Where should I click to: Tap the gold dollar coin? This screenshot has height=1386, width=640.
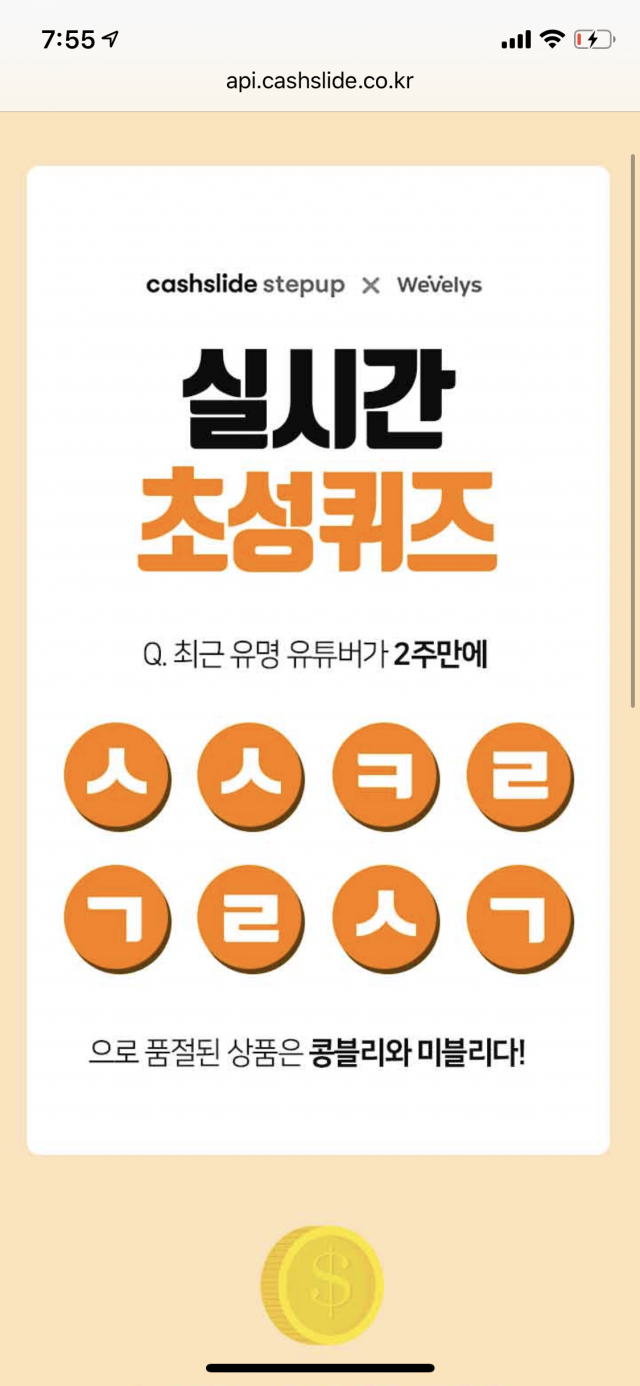(x=323, y=1284)
